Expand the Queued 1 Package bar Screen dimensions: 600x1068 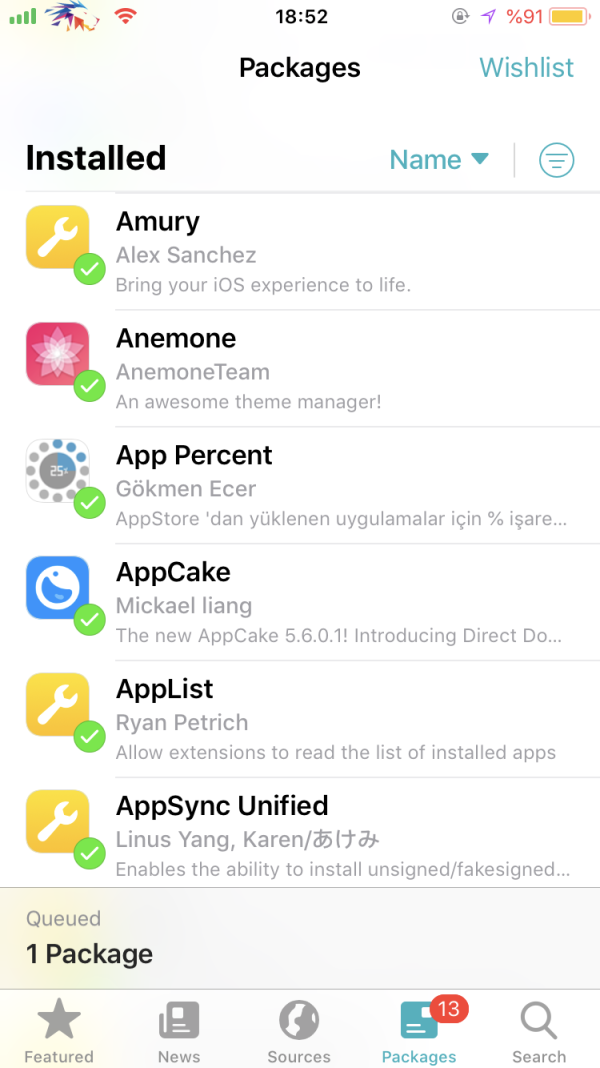click(300, 938)
